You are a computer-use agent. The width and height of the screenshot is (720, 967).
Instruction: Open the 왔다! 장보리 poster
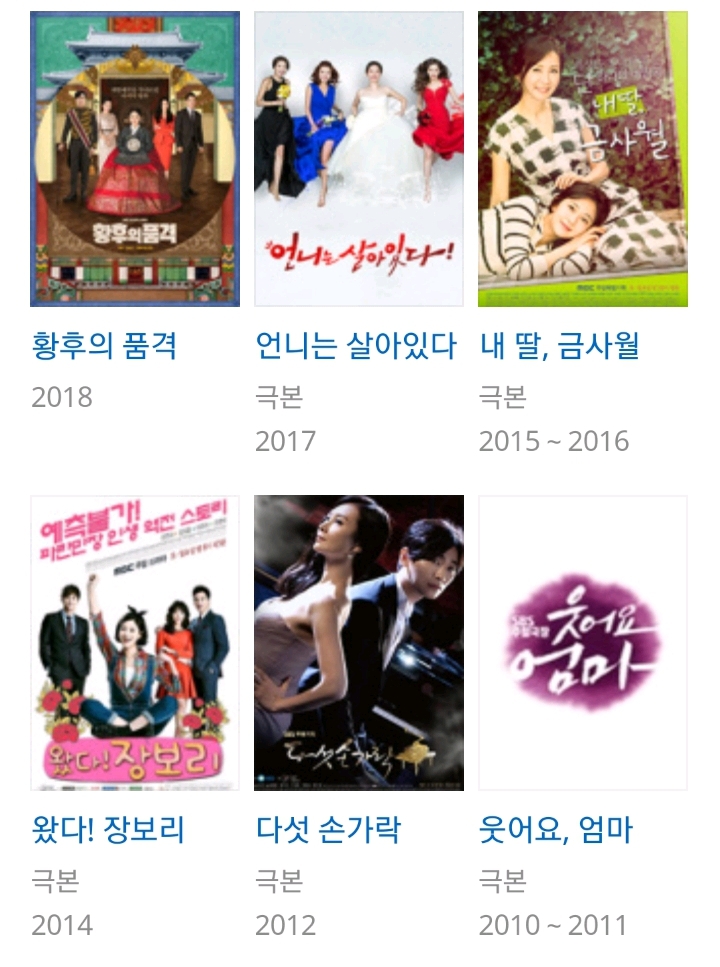click(x=135, y=643)
